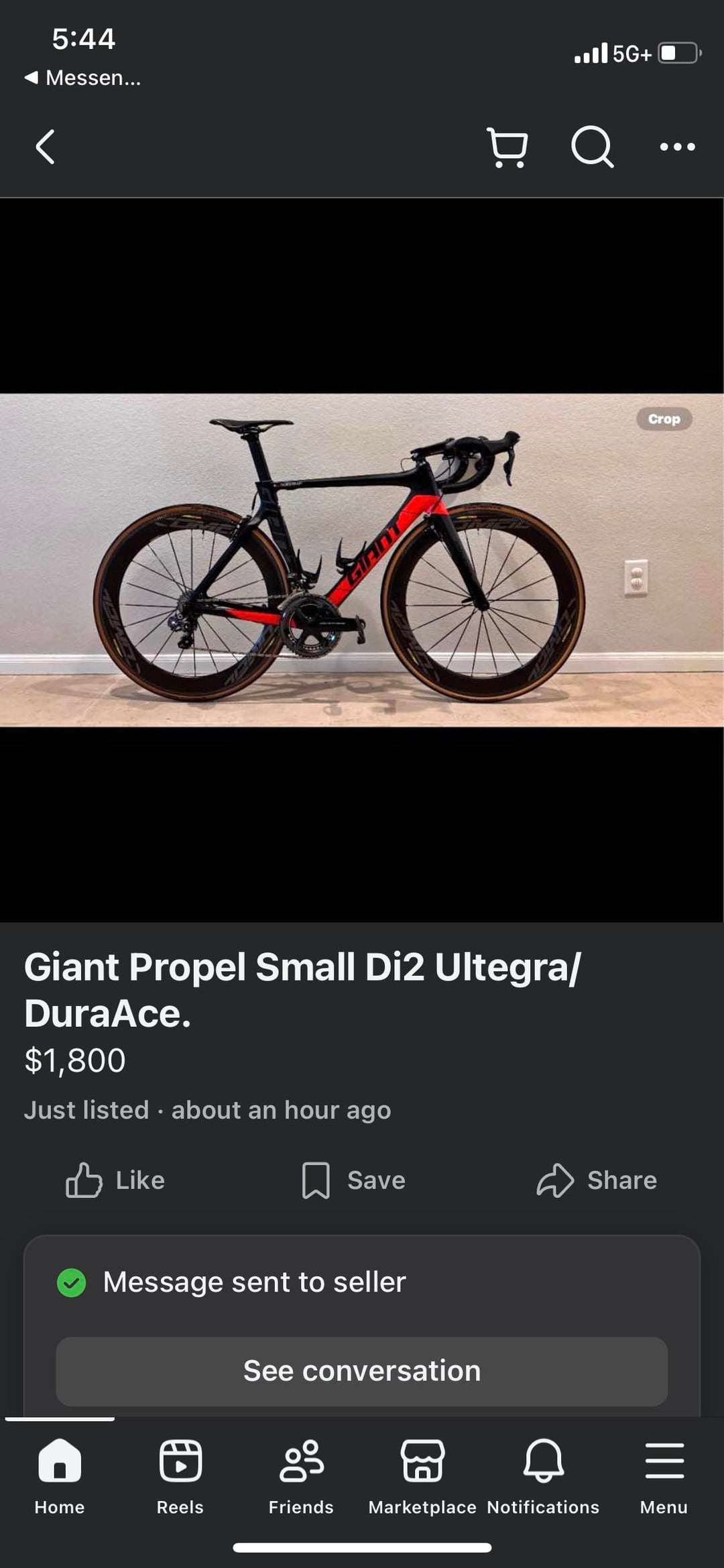Share the Giant Propel listing

tap(597, 1180)
